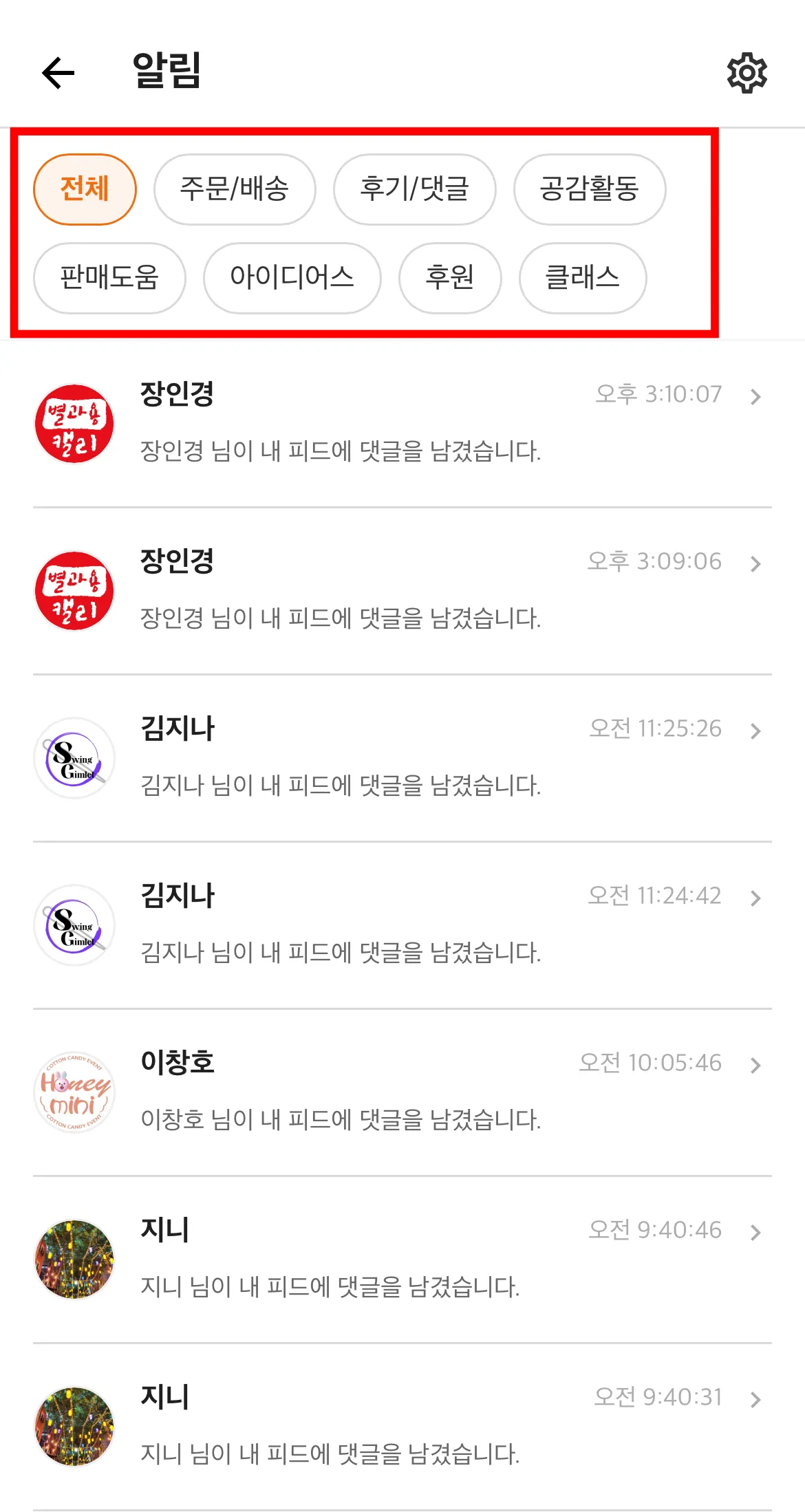Switch to the 클래스 filter

[582, 278]
